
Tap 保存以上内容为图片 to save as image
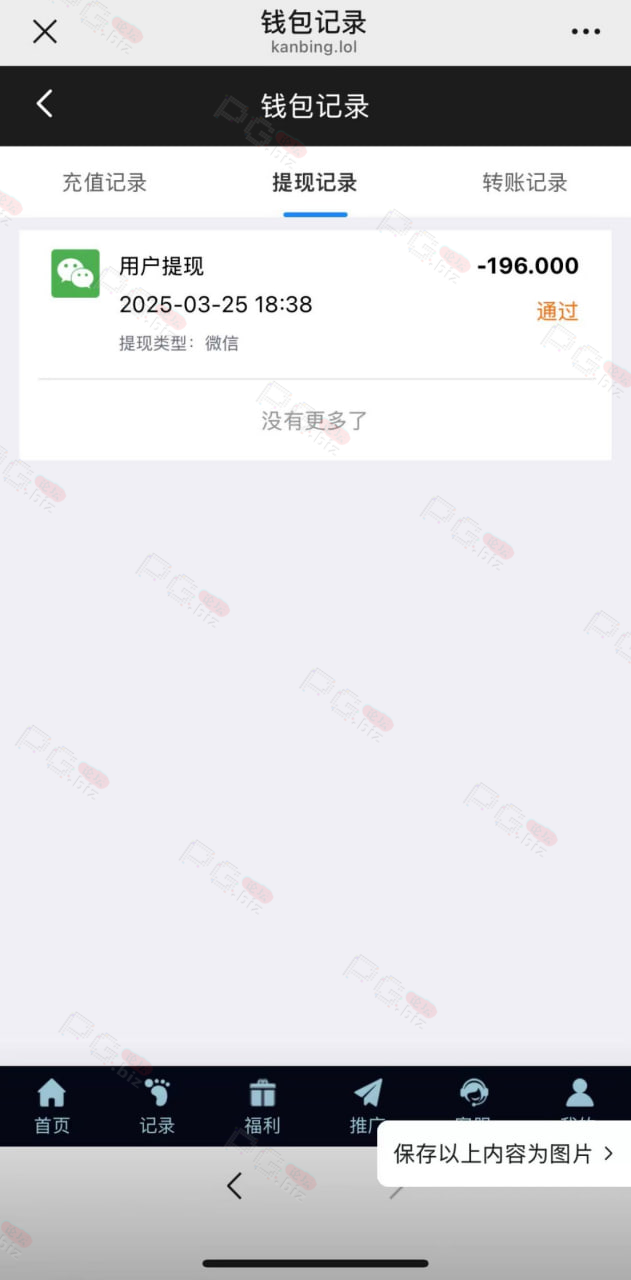point(504,1154)
